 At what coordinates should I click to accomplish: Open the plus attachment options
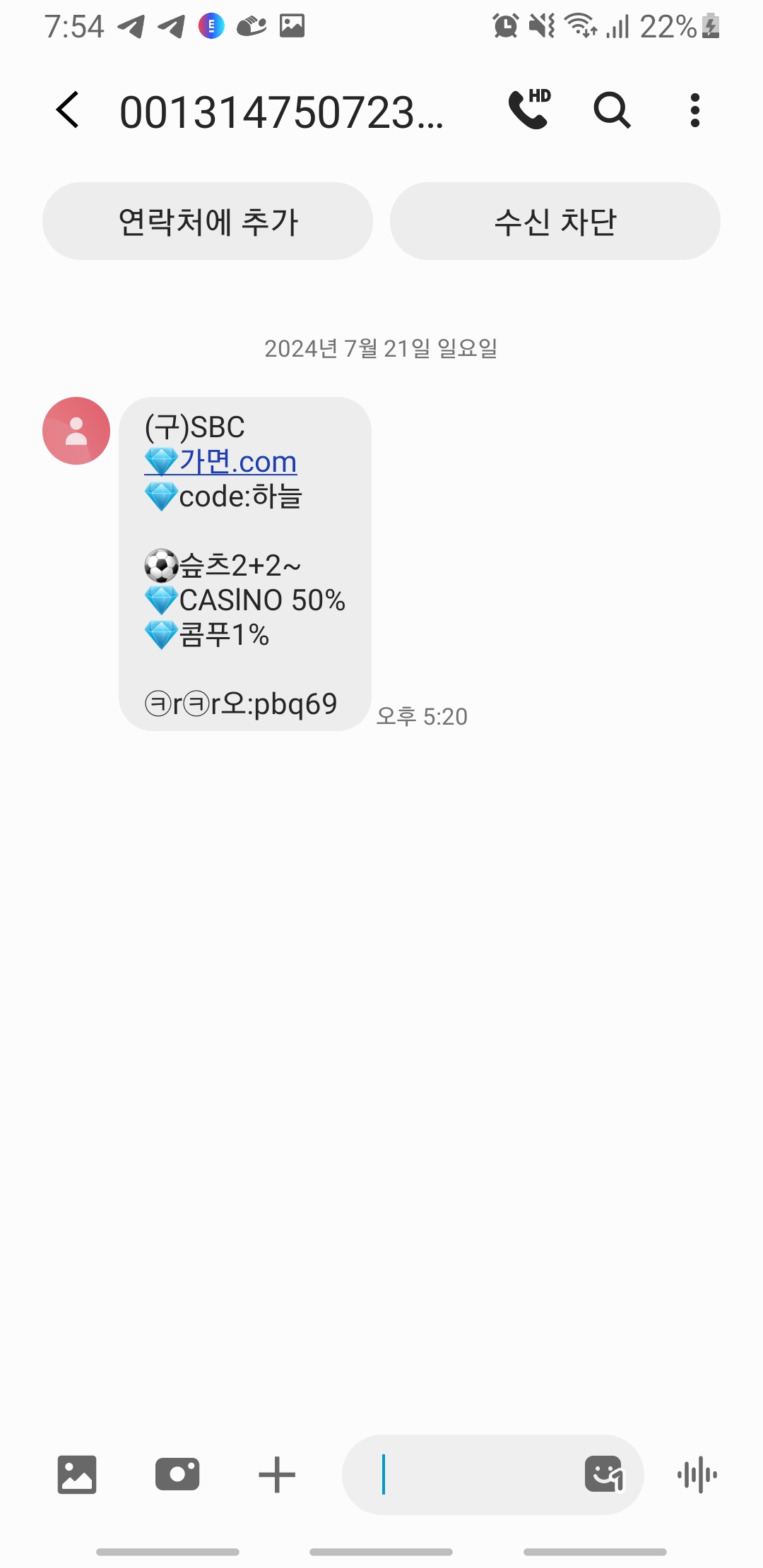click(x=277, y=1475)
